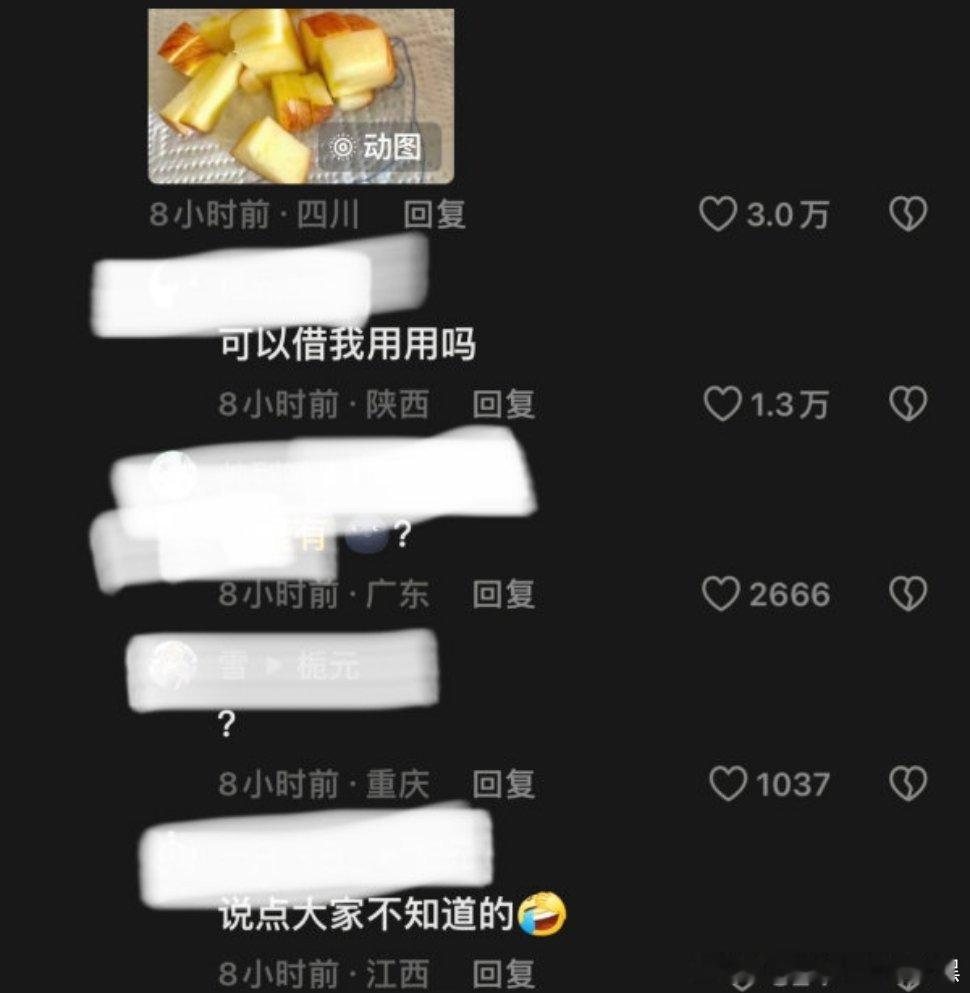Click the dislike icon on the 重庆 comment row
The width and height of the screenshot is (970, 993).
908,783
